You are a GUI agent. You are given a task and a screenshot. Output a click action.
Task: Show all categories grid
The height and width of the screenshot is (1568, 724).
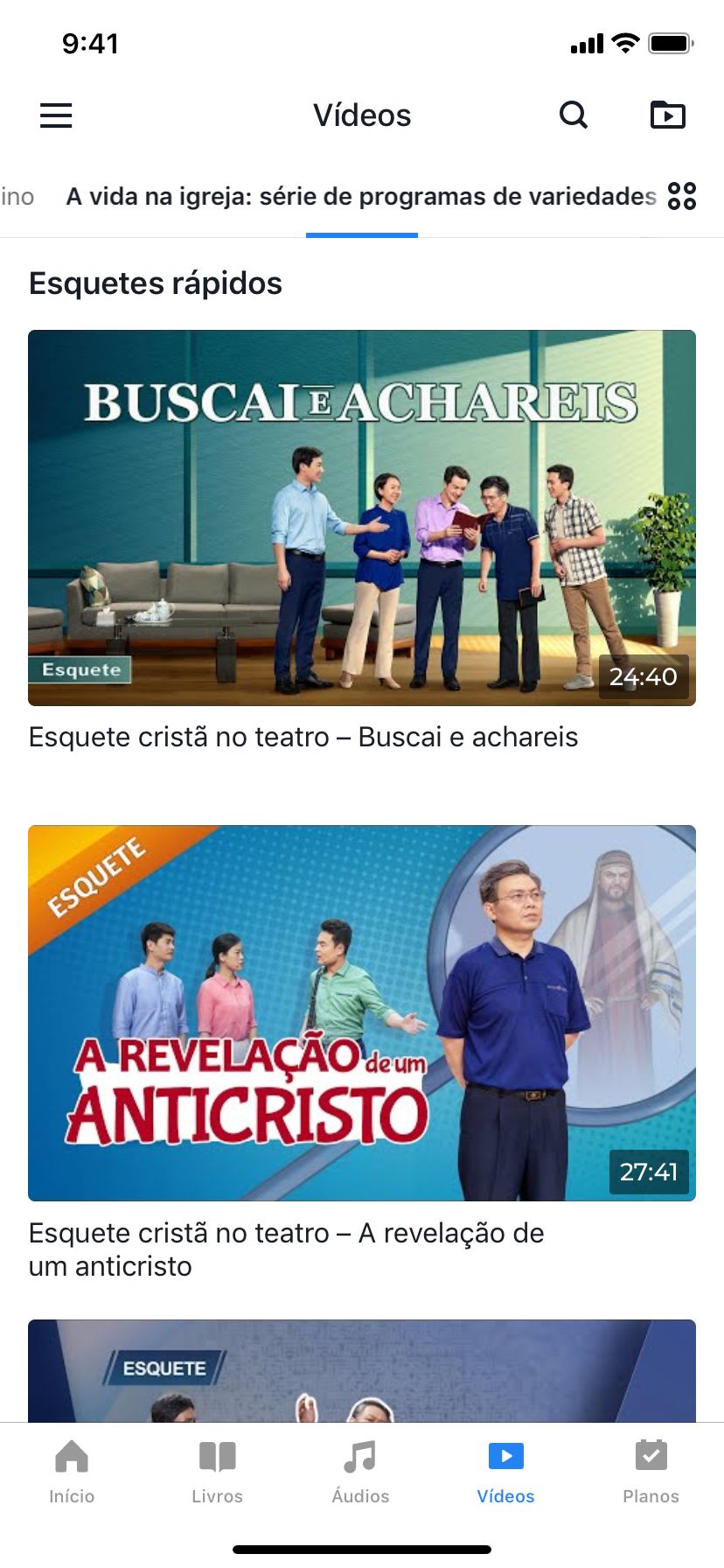pyautogui.click(x=682, y=196)
